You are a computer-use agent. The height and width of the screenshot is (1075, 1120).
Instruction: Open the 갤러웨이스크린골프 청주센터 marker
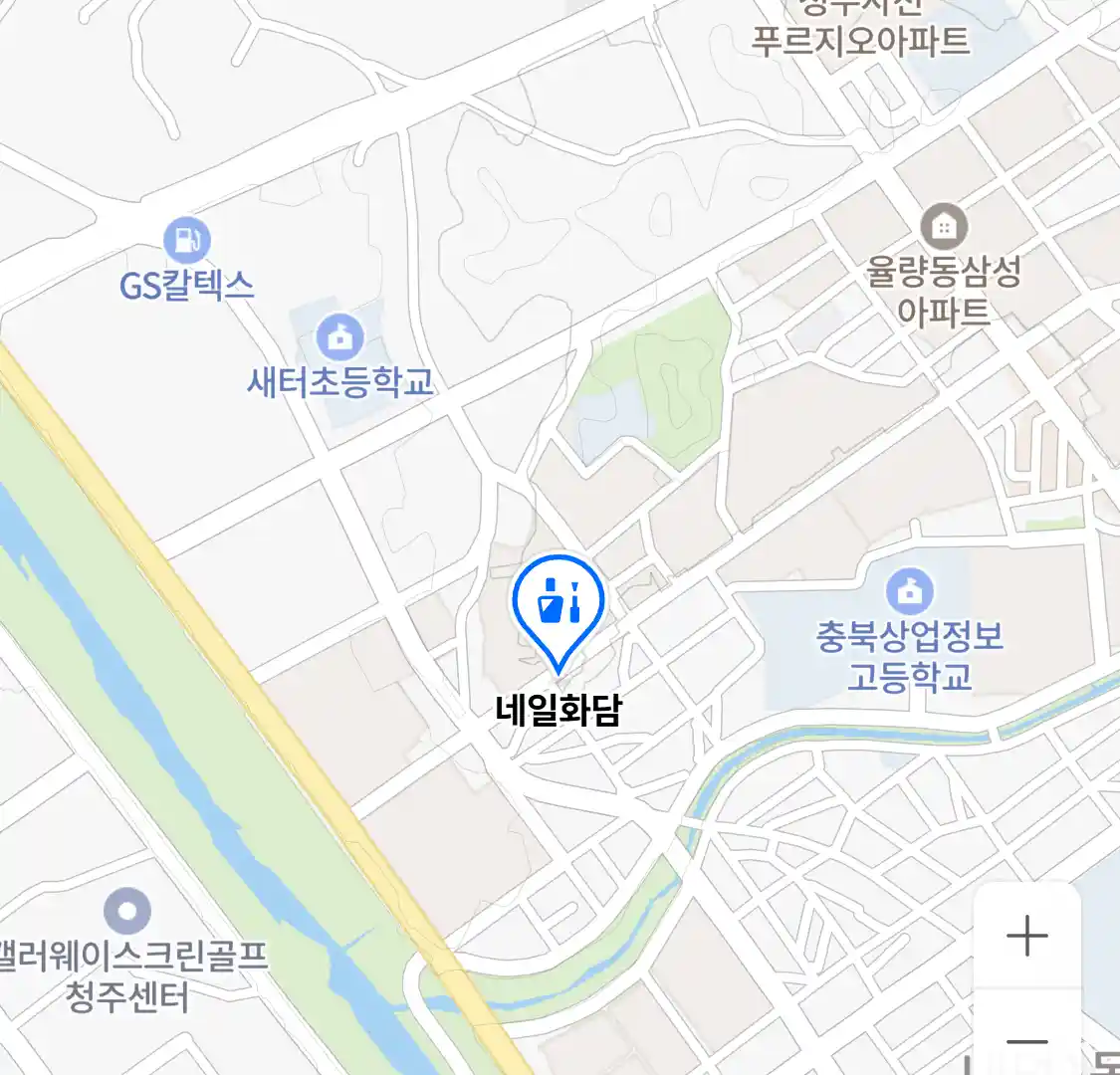127,911
